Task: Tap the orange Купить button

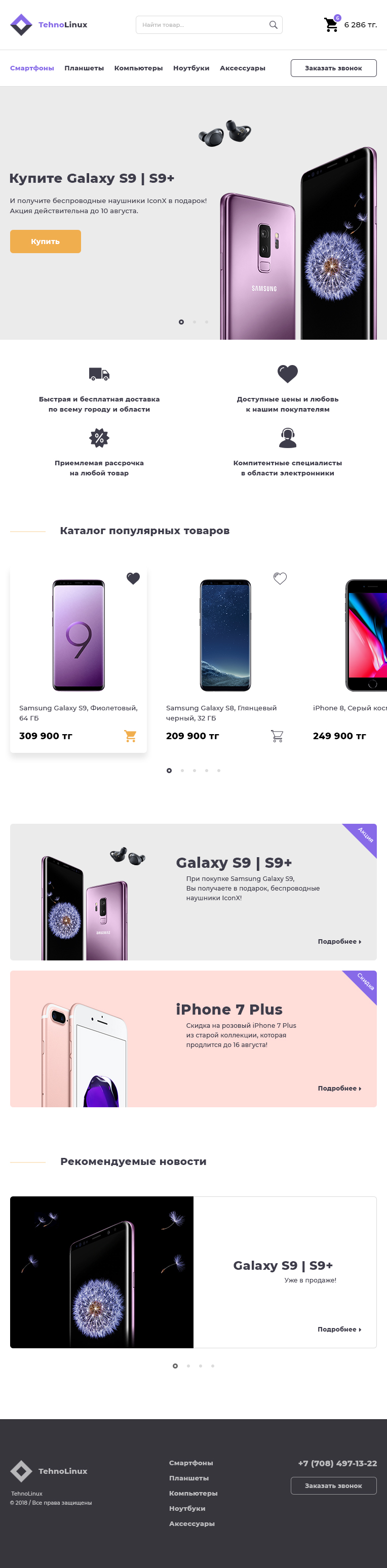Action: click(45, 242)
